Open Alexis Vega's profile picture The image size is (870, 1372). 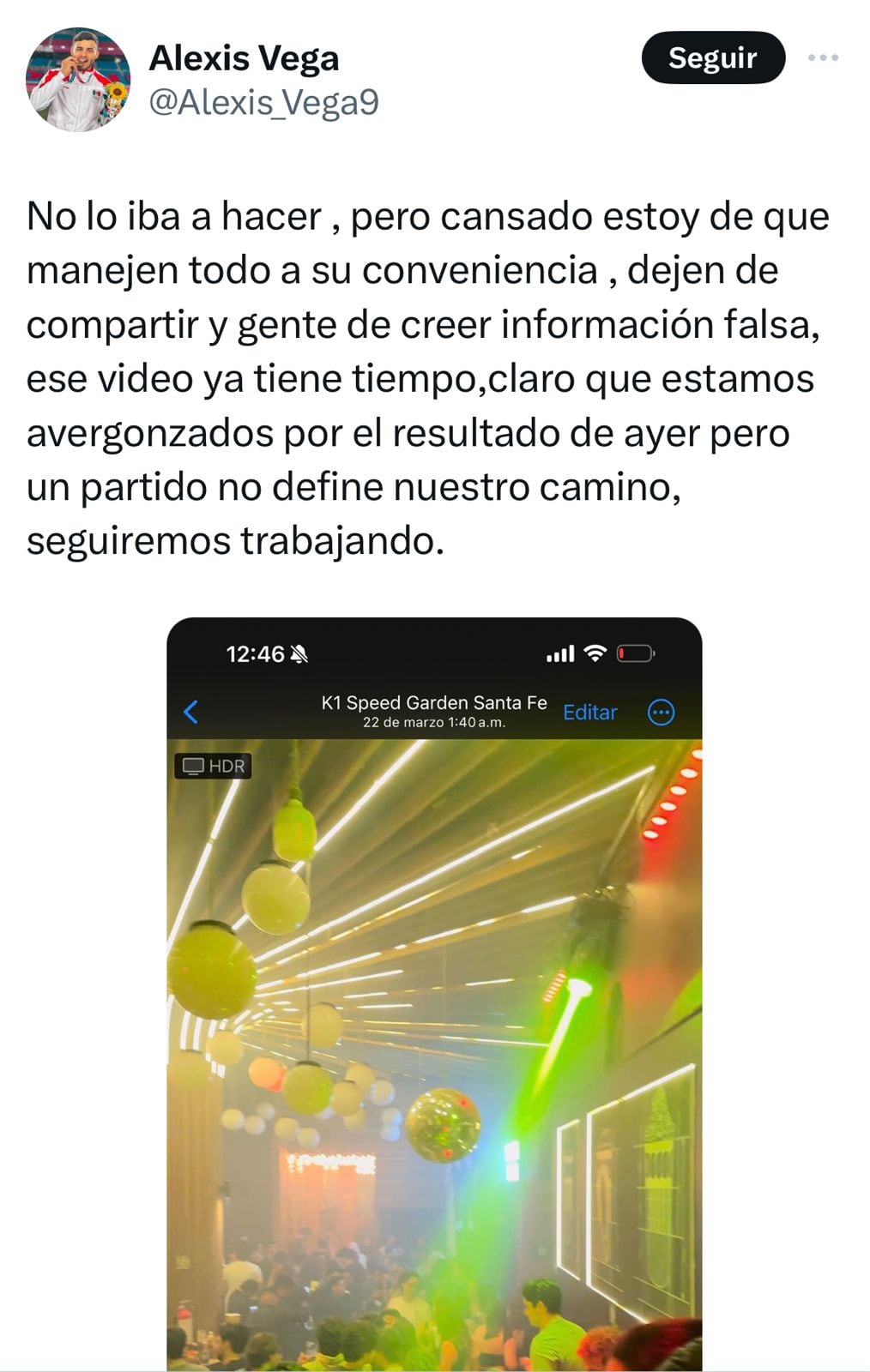(x=78, y=80)
